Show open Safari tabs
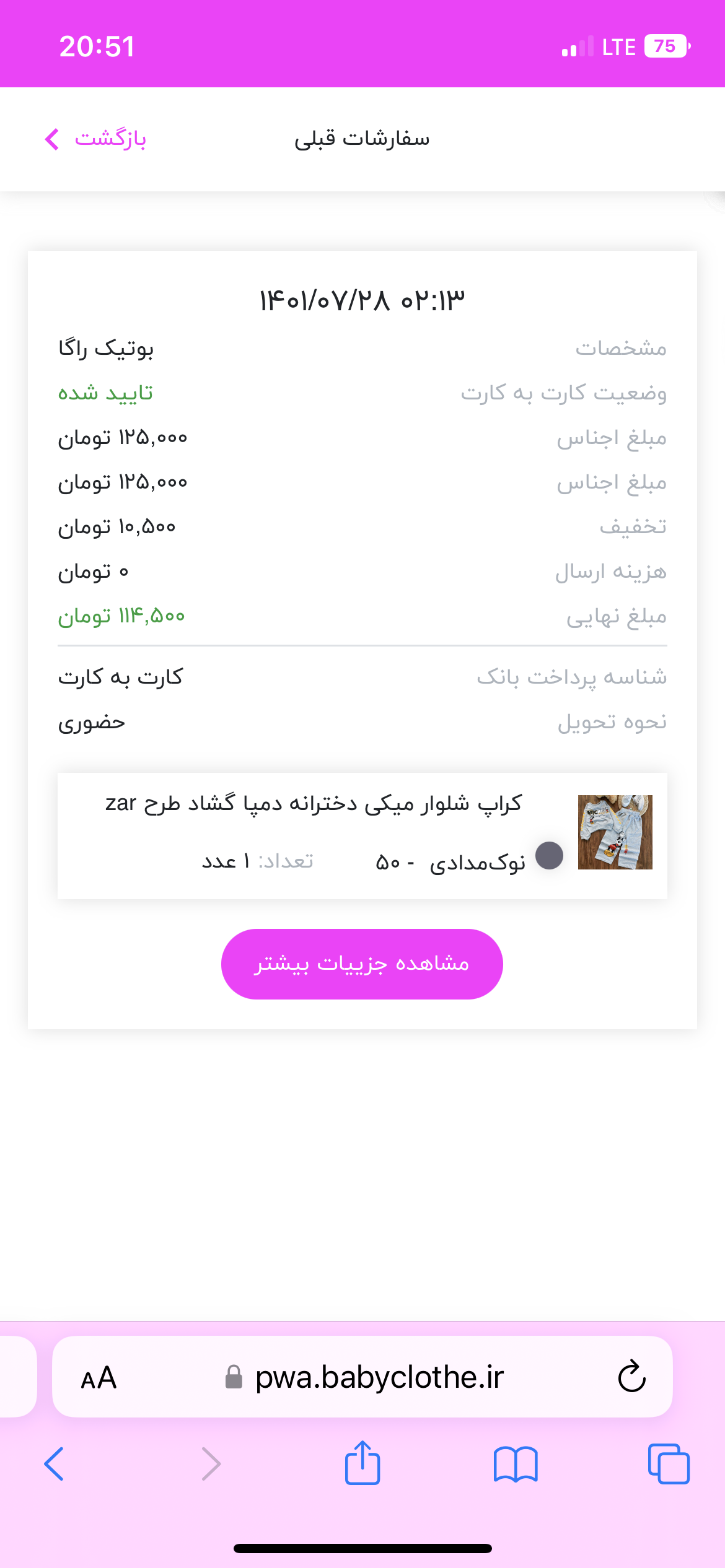Screen dimensions: 725x1568 [x=669, y=1464]
